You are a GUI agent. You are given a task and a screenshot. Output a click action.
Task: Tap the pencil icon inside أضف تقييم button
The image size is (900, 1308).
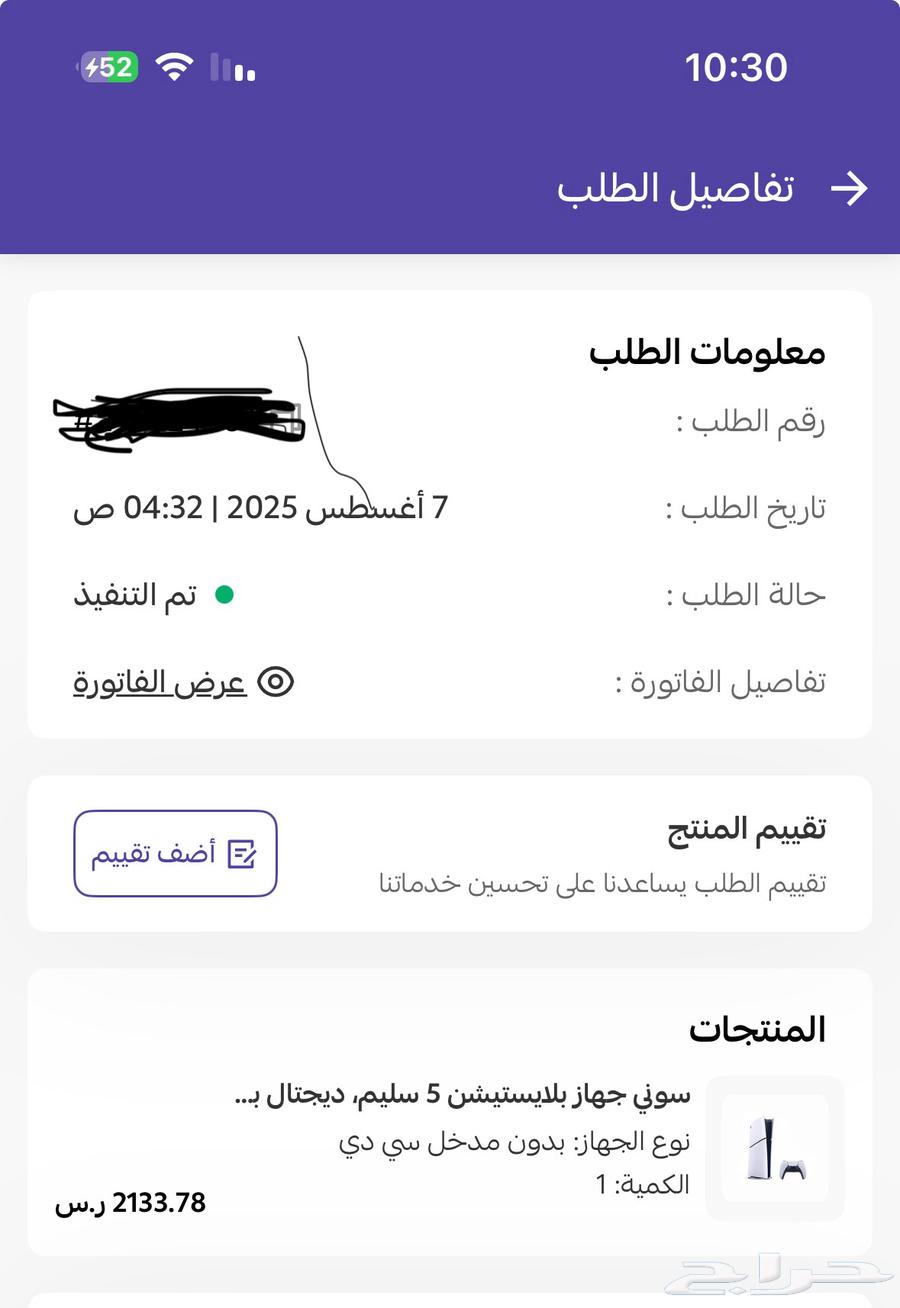pyautogui.click(x=241, y=852)
